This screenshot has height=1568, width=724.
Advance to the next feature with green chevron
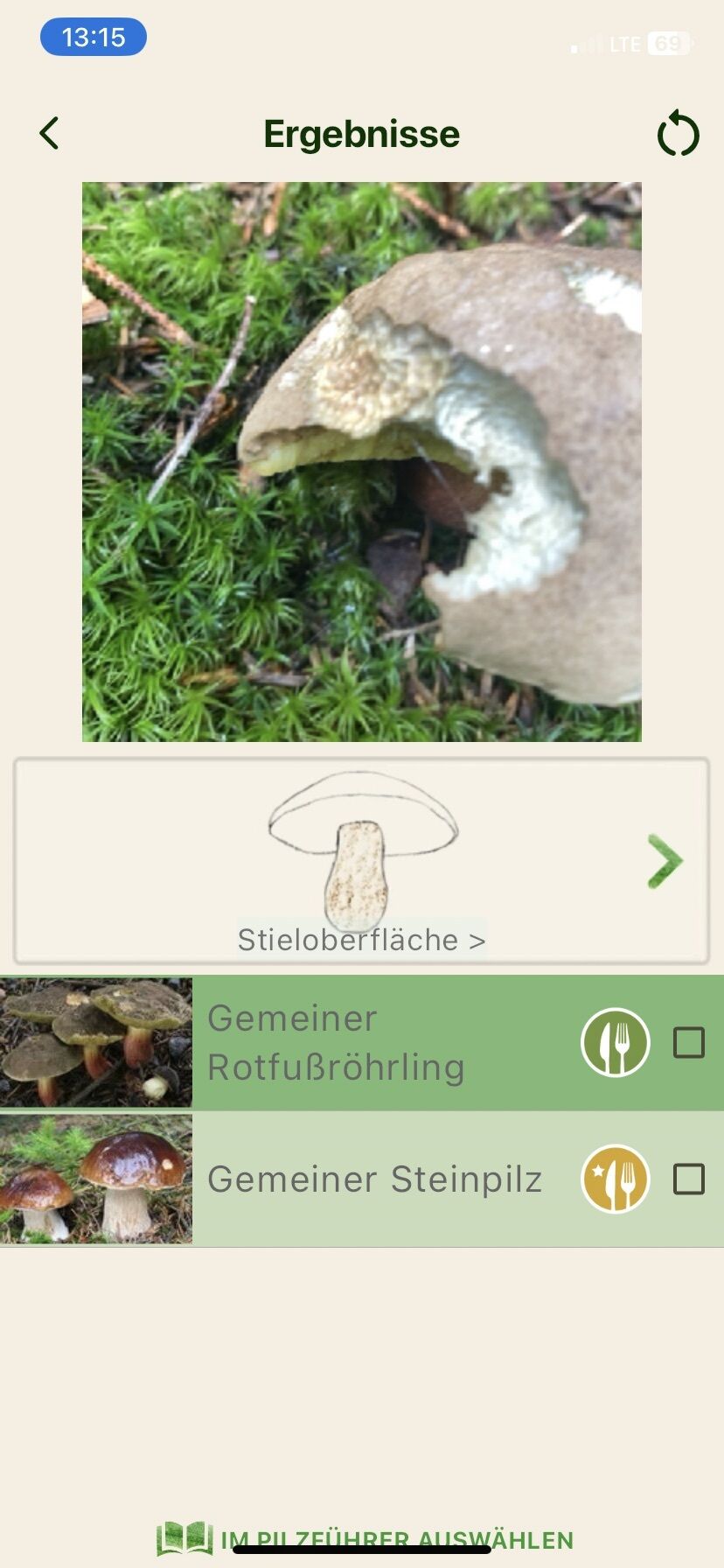tap(665, 862)
